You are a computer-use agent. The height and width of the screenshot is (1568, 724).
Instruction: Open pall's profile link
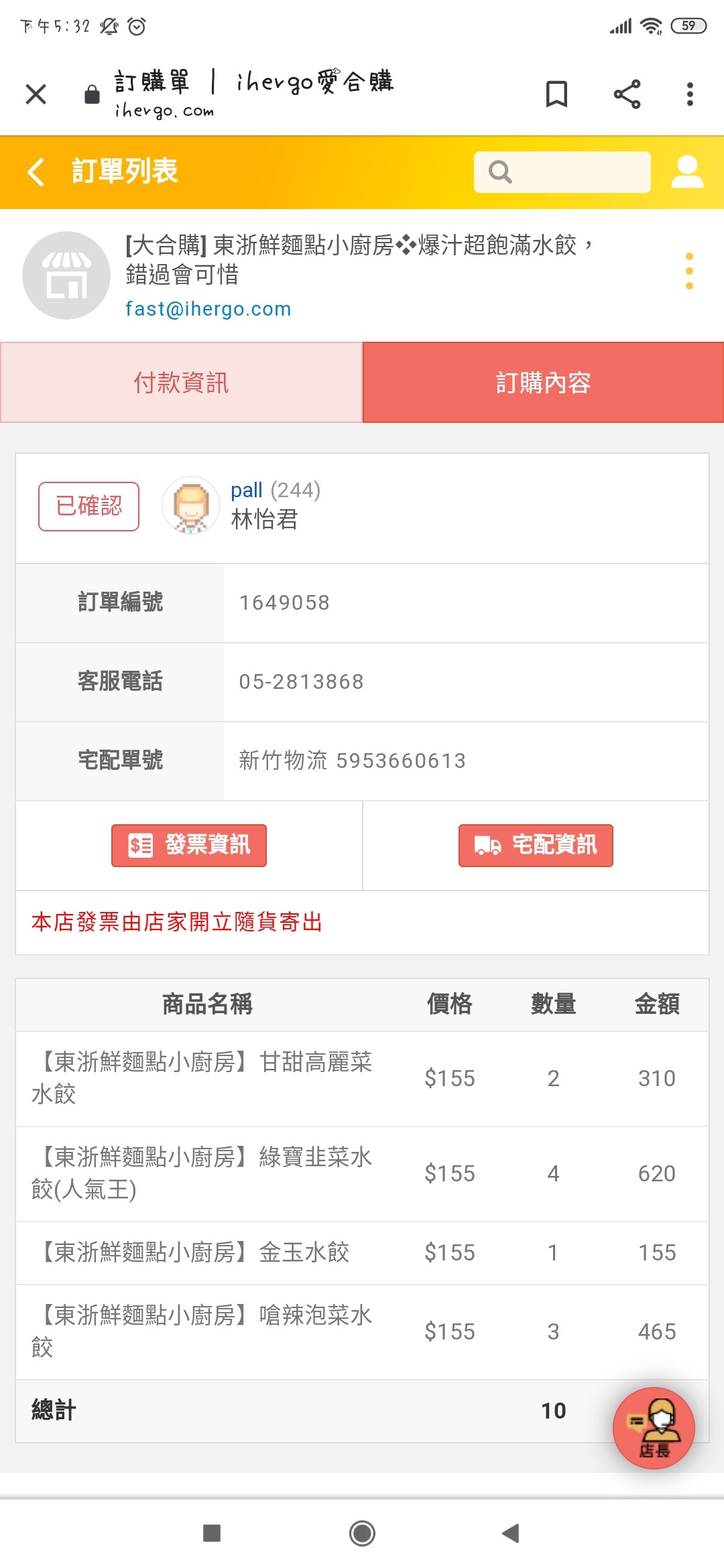pos(246,491)
